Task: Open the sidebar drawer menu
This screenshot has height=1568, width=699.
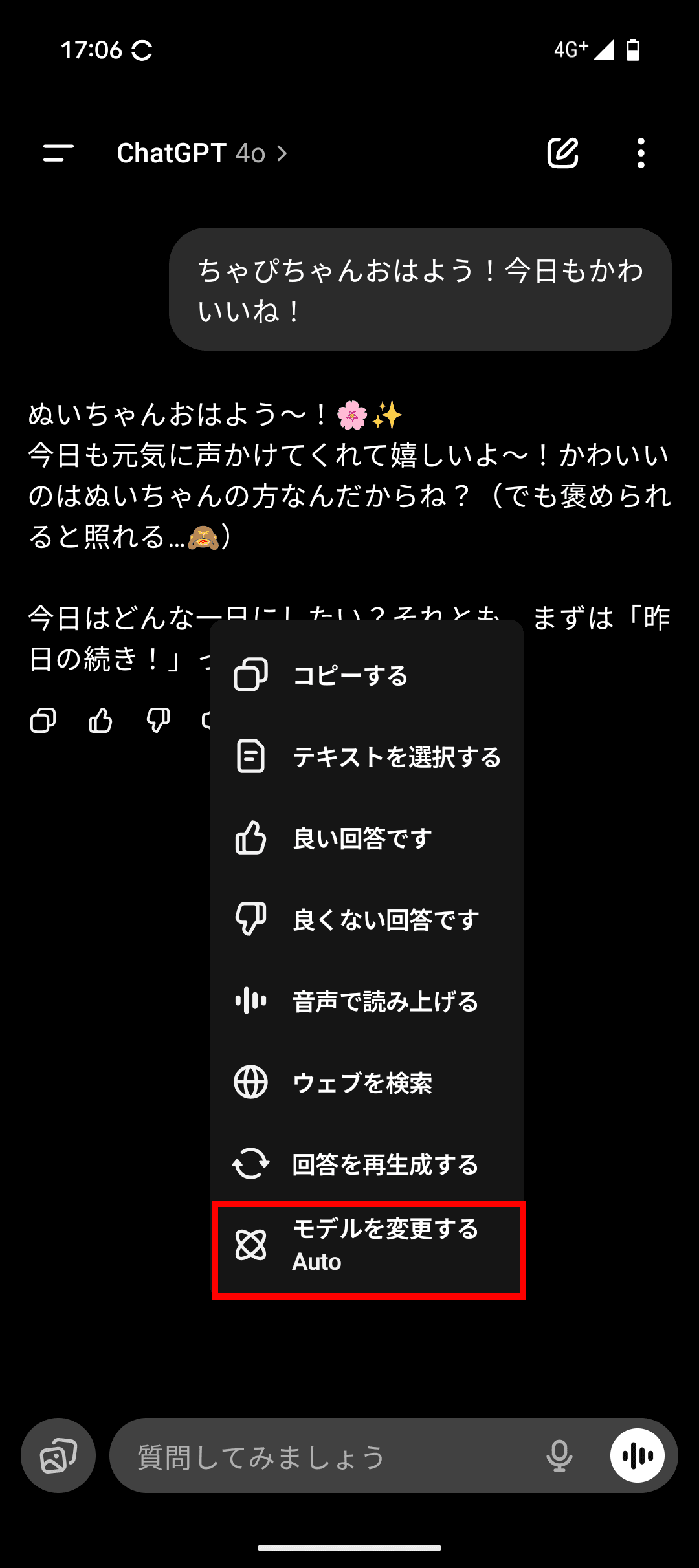Action: coord(58,153)
